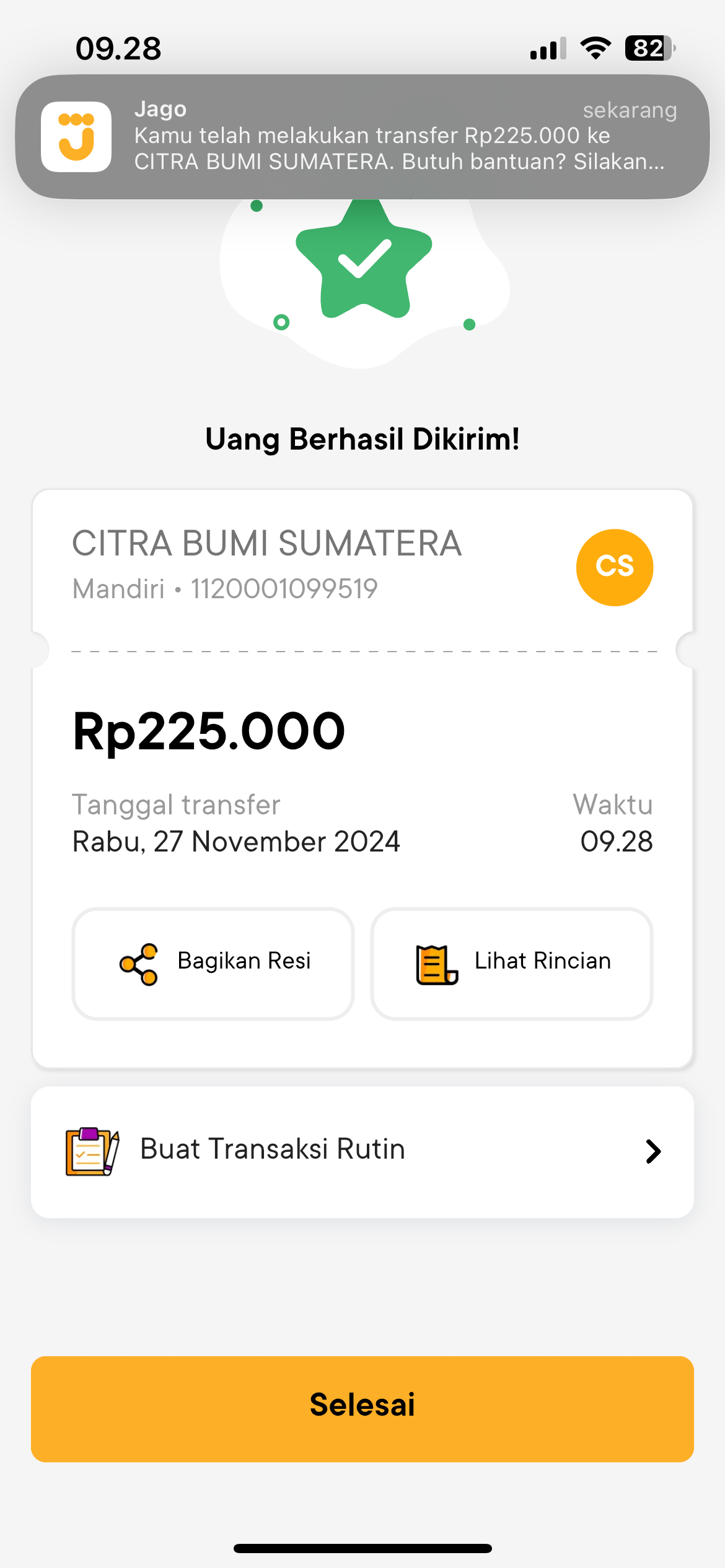Tap Selesai to finish
The image size is (725, 1568).
click(x=362, y=1409)
